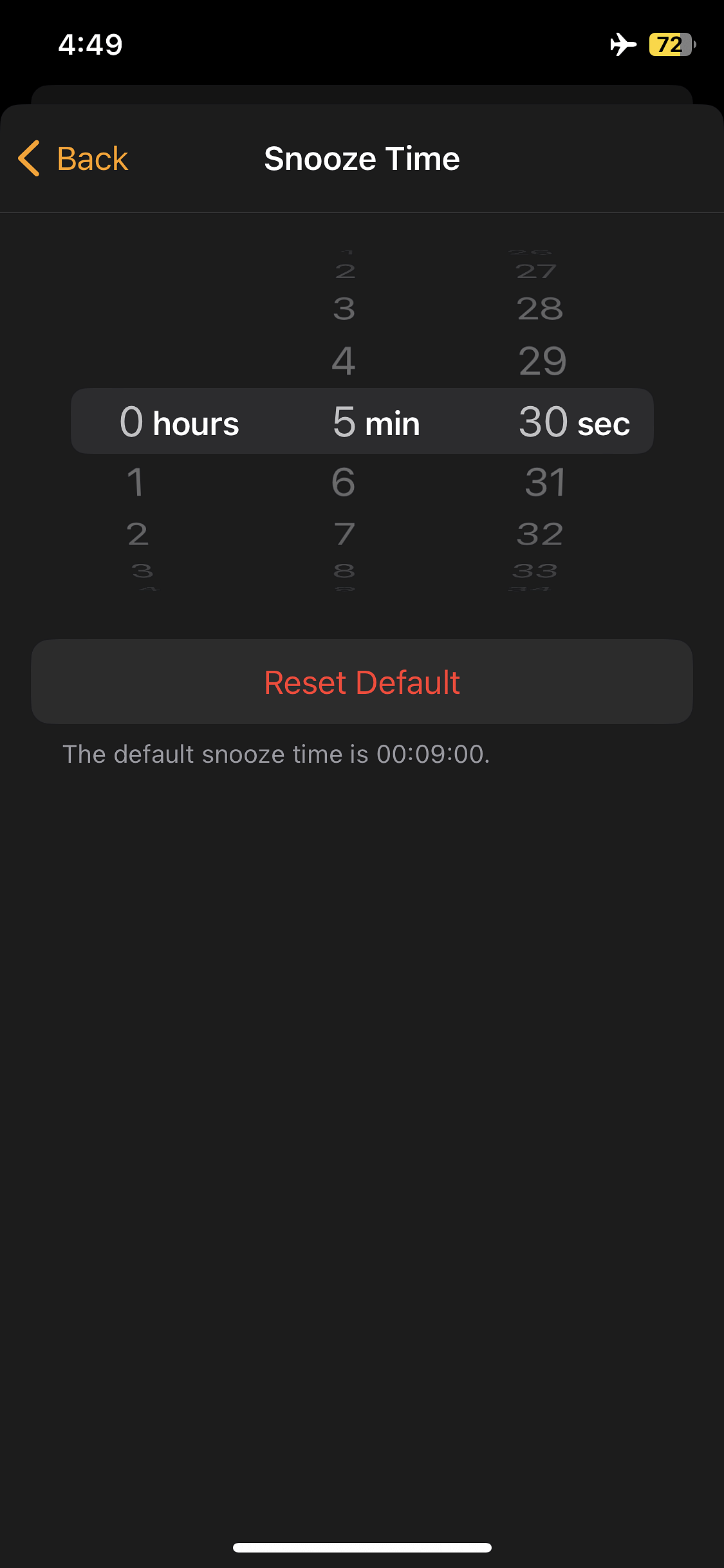This screenshot has height=1568, width=724.
Task: Select 1 in the hours wheel
Action: click(x=135, y=482)
